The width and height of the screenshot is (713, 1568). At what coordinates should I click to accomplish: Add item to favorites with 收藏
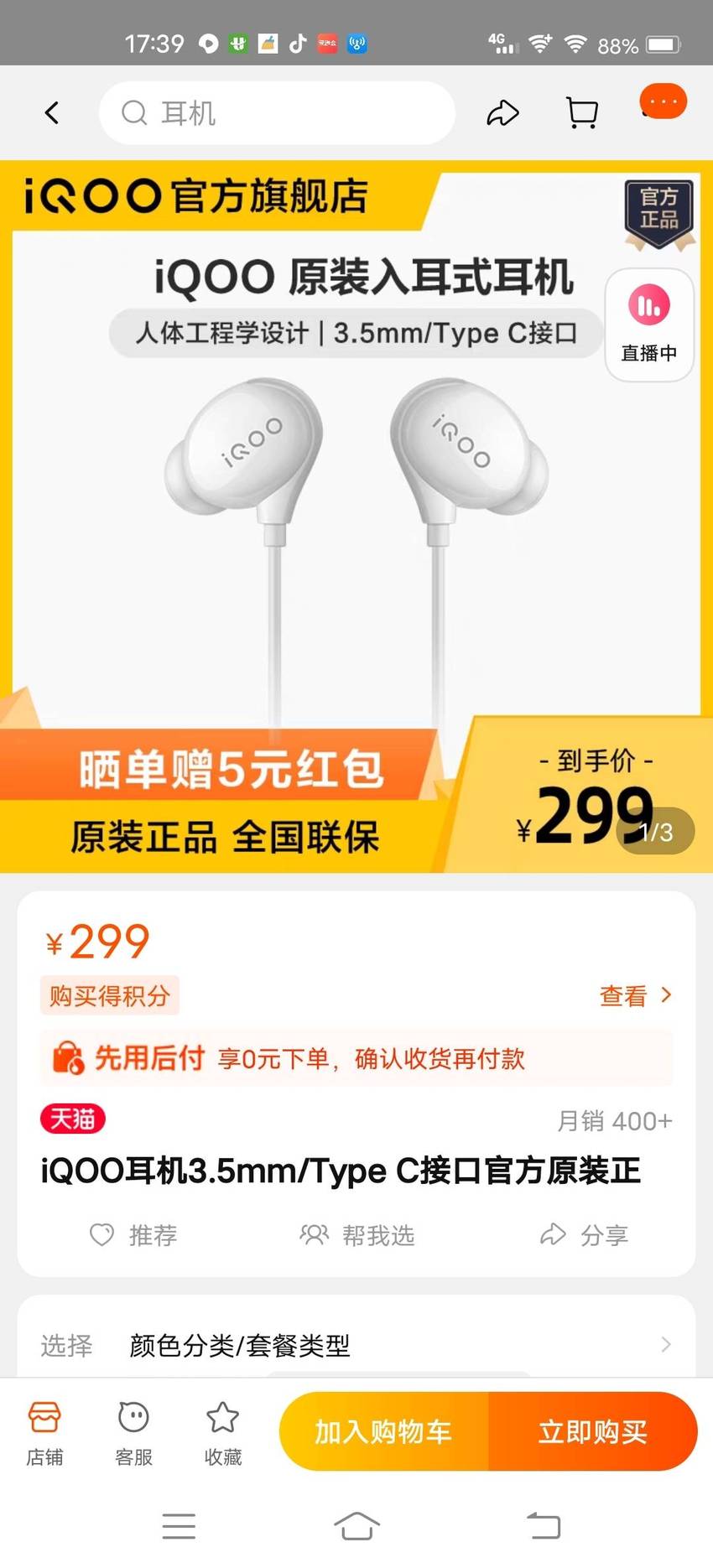pyautogui.click(x=223, y=1432)
